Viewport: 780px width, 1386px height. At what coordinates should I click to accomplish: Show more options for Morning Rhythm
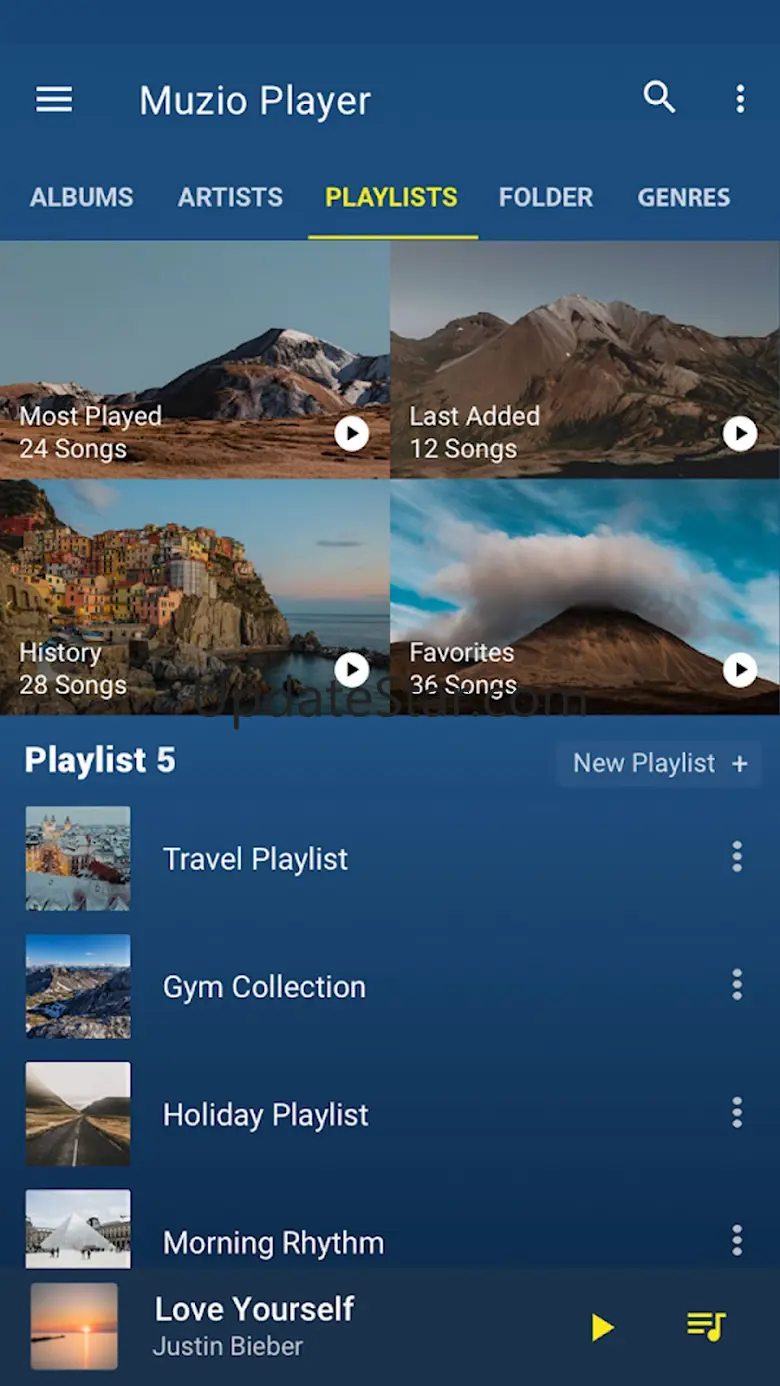coord(737,1241)
